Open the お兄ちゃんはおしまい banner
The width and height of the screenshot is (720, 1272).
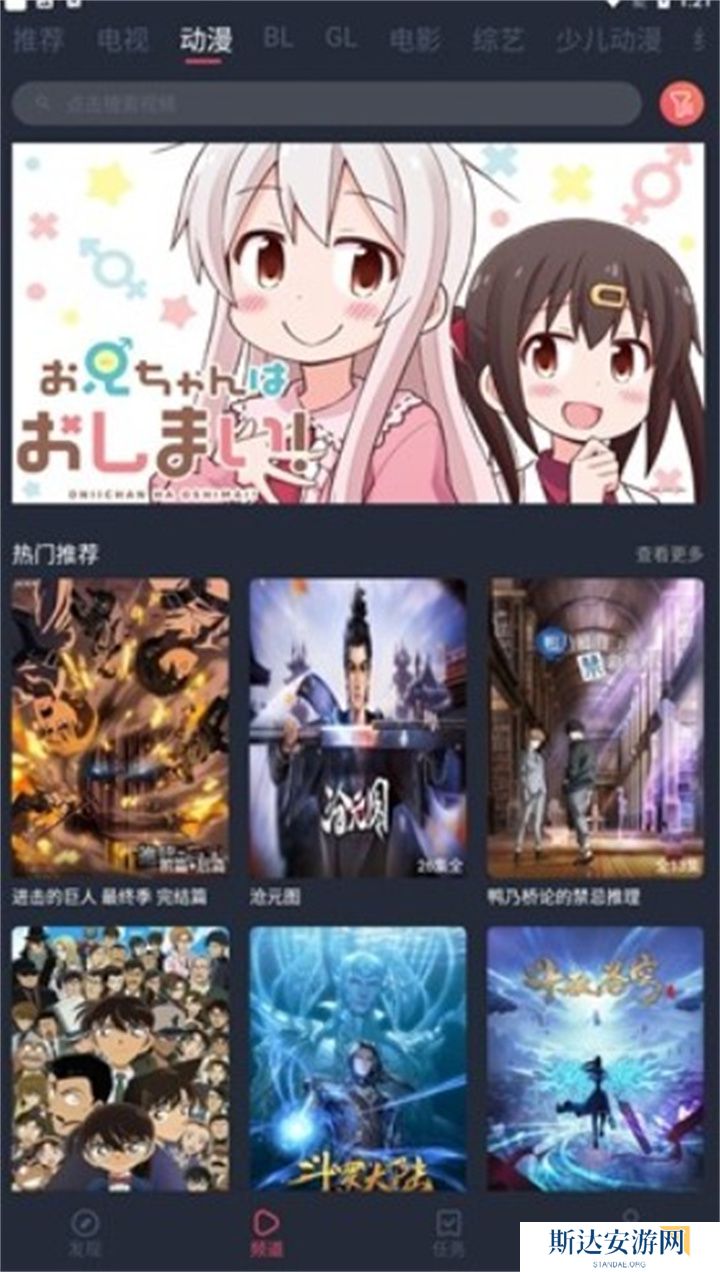pyautogui.click(x=358, y=323)
